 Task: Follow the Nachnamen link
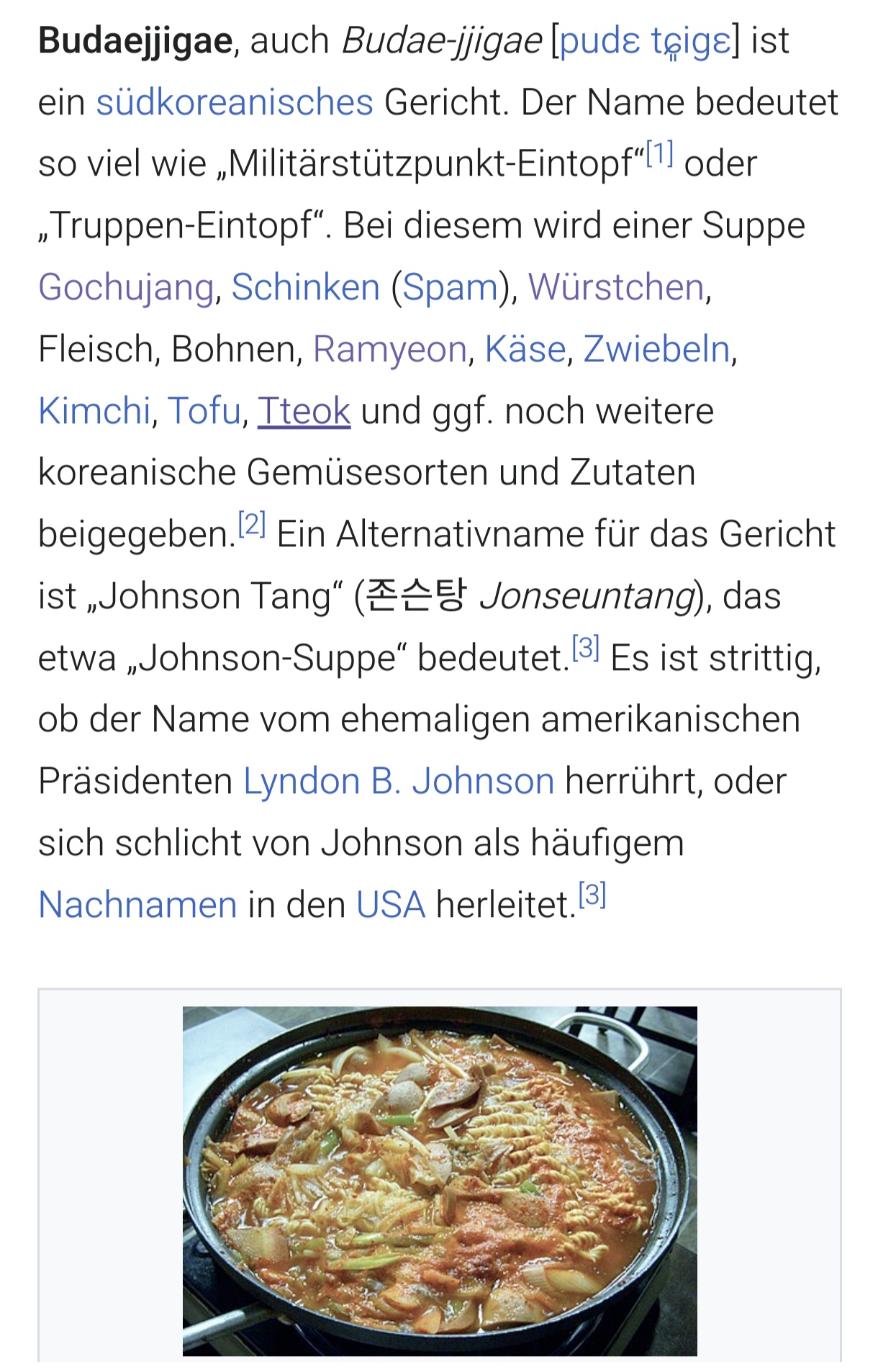click(137, 905)
